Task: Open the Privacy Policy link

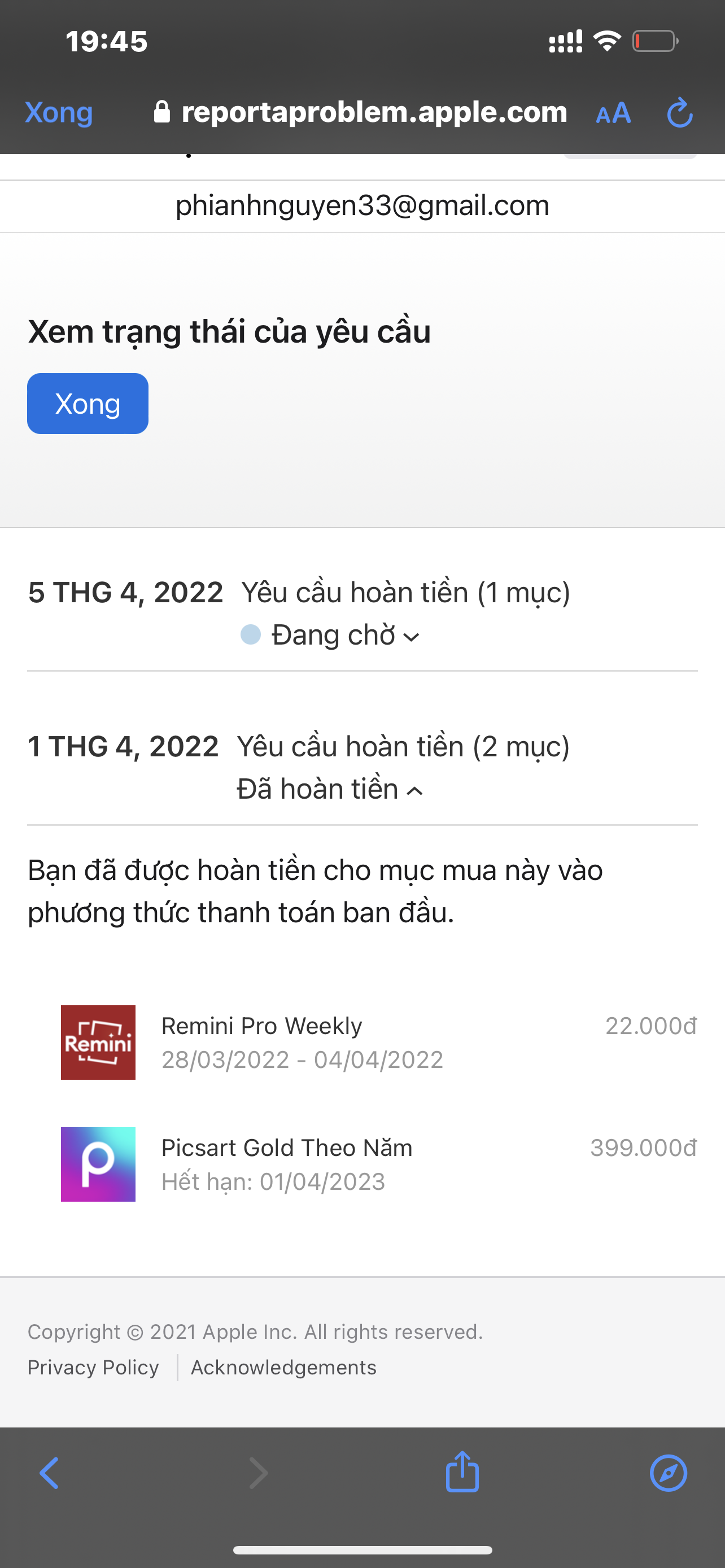Action: pos(93,1367)
